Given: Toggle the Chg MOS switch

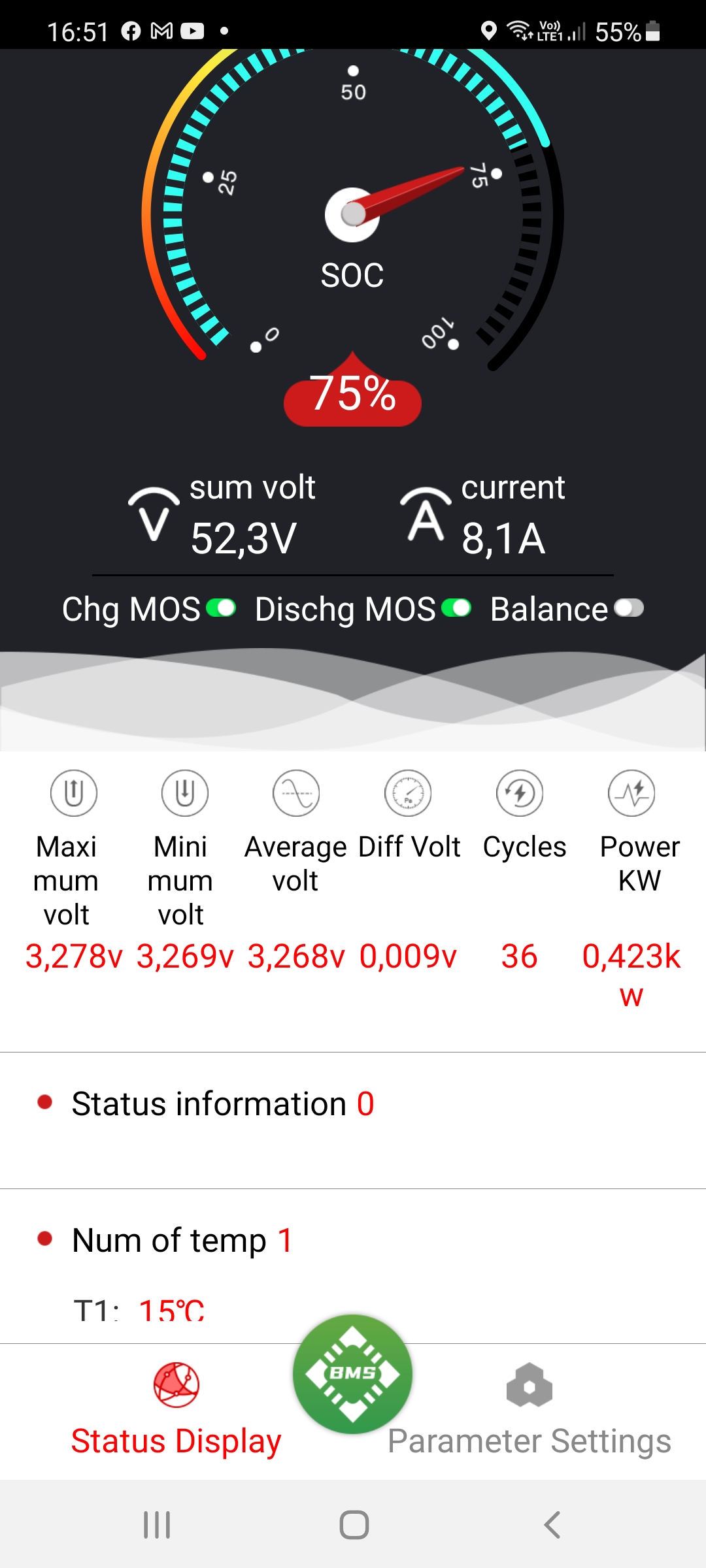Looking at the screenshot, I should (221, 608).
